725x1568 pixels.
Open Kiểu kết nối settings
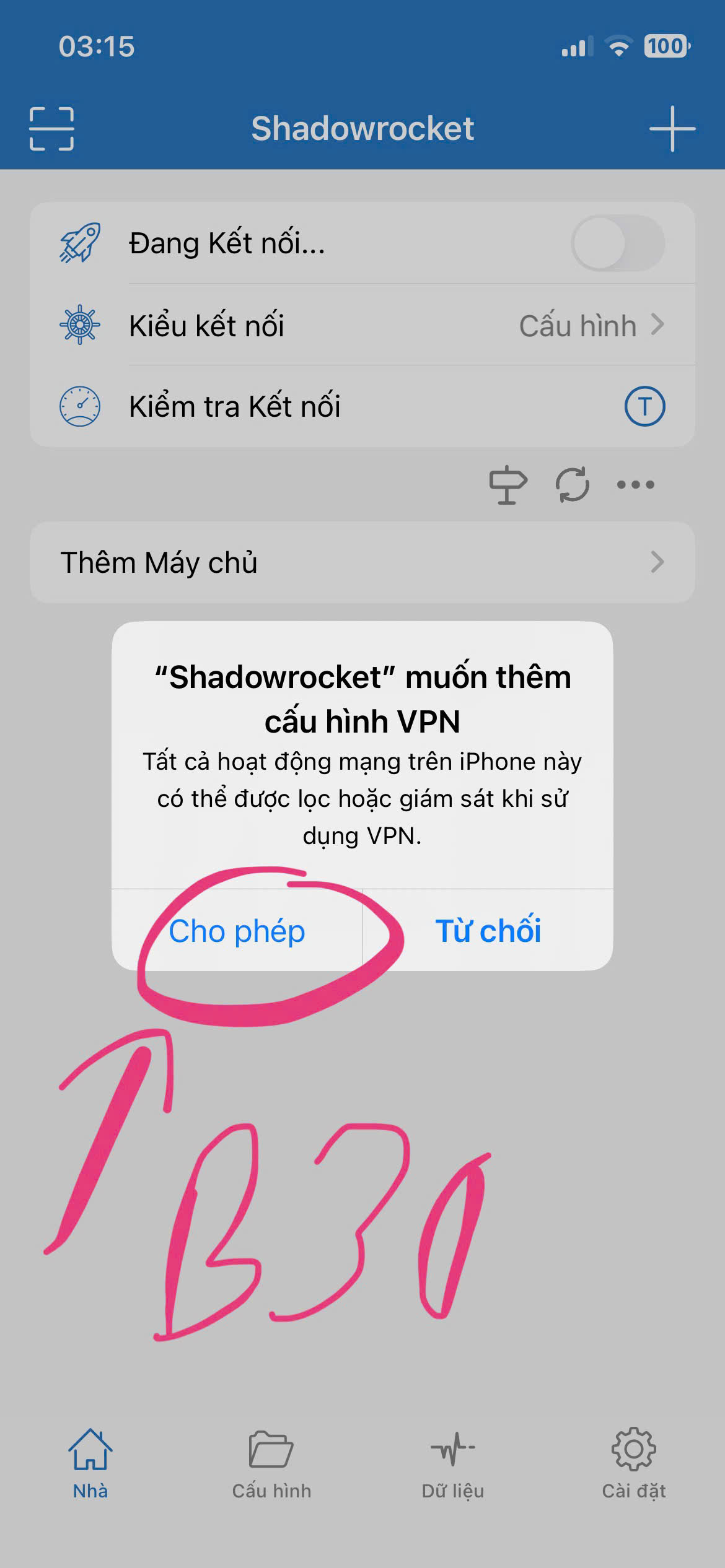tap(362, 325)
